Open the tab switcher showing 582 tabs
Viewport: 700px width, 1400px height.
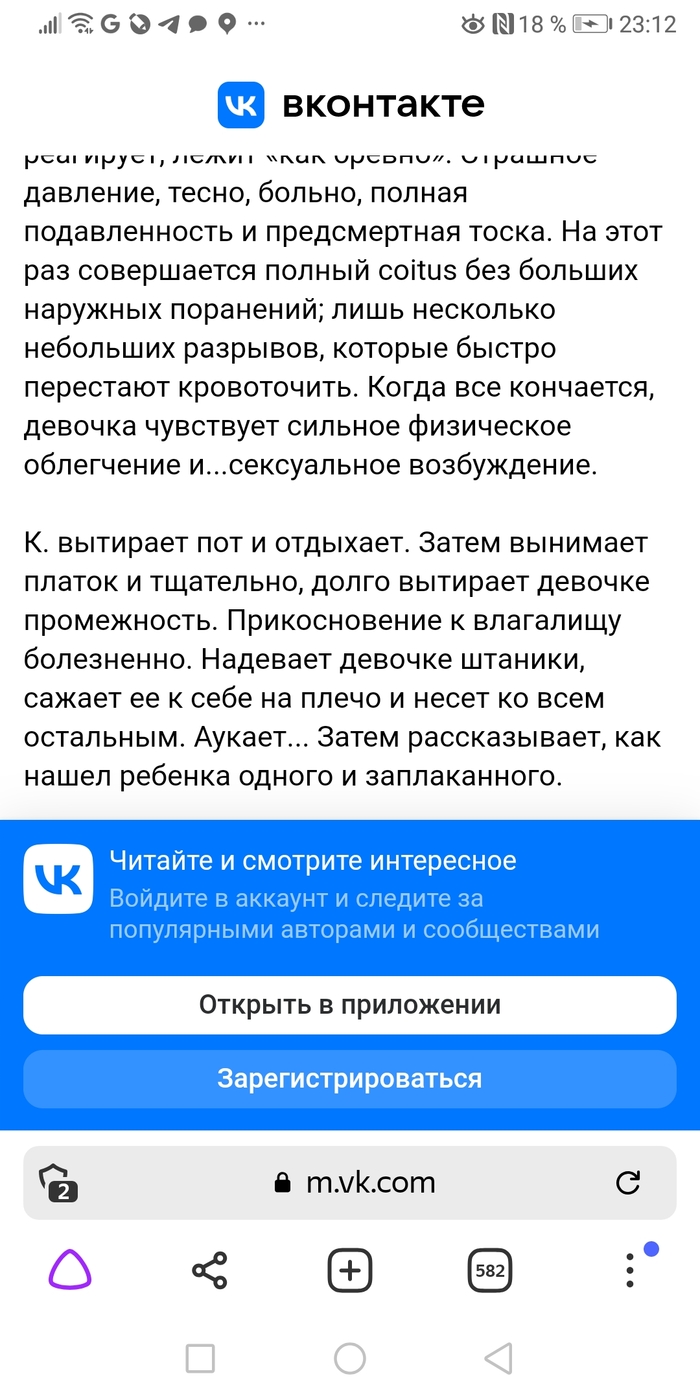[x=490, y=1271]
